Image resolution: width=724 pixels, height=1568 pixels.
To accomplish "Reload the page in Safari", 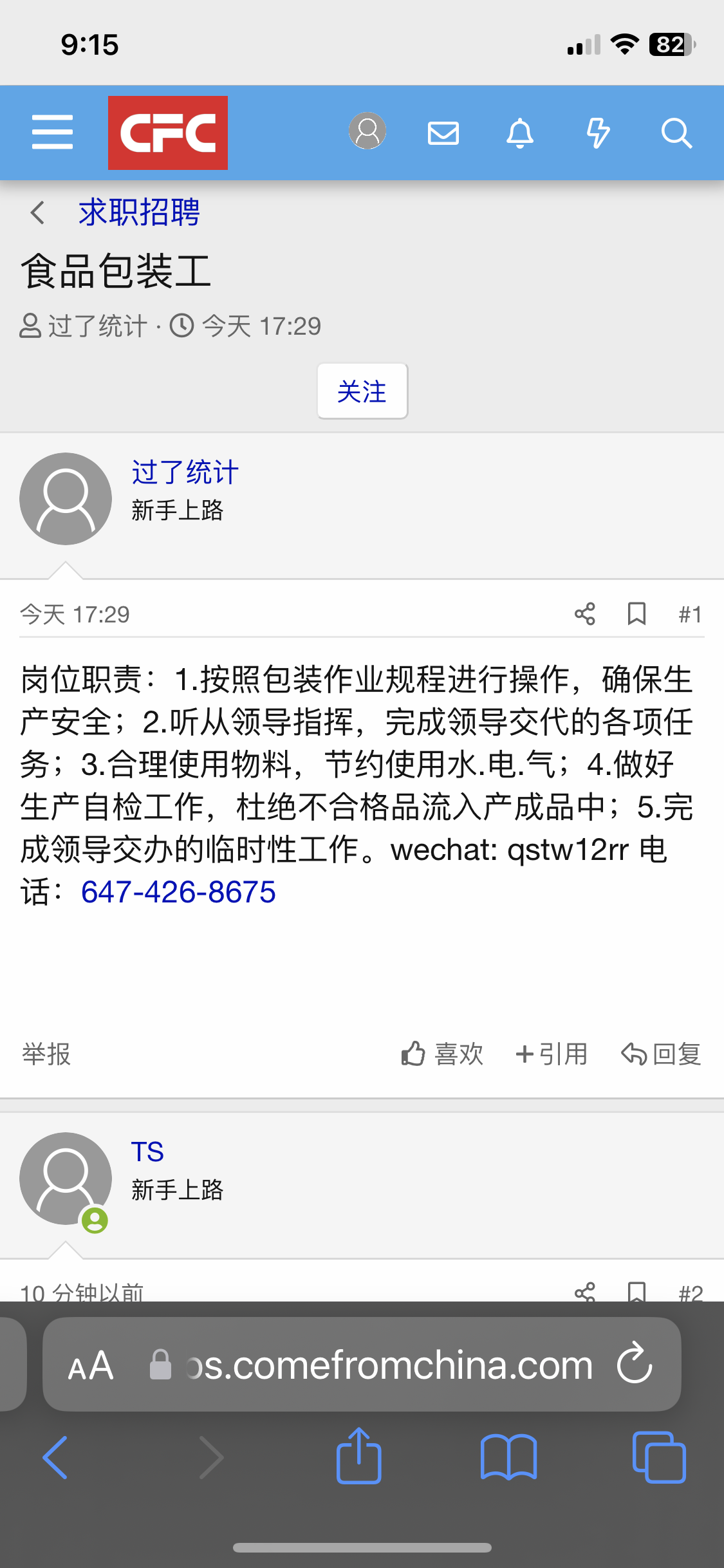I will pyautogui.click(x=635, y=1365).
